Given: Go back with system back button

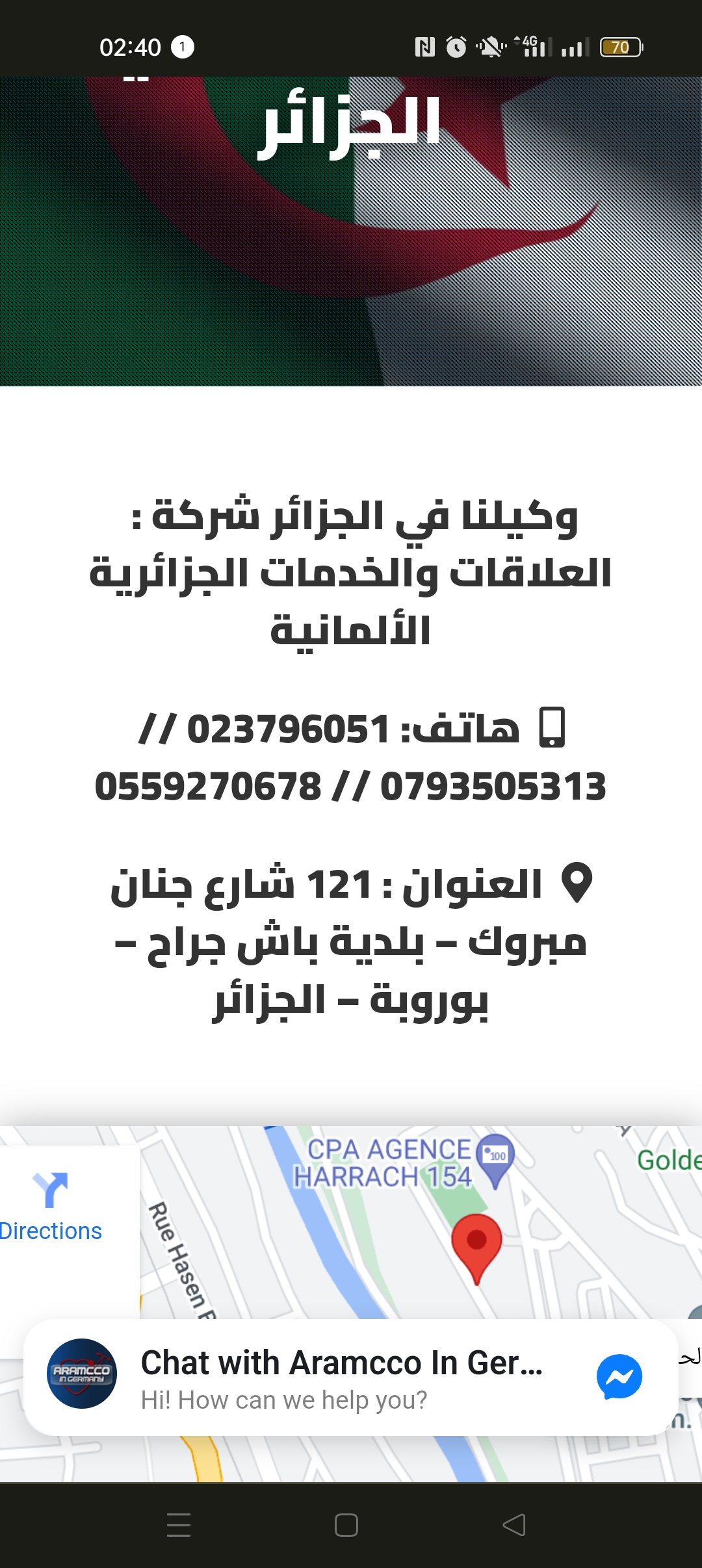Looking at the screenshot, I should point(514,1525).
